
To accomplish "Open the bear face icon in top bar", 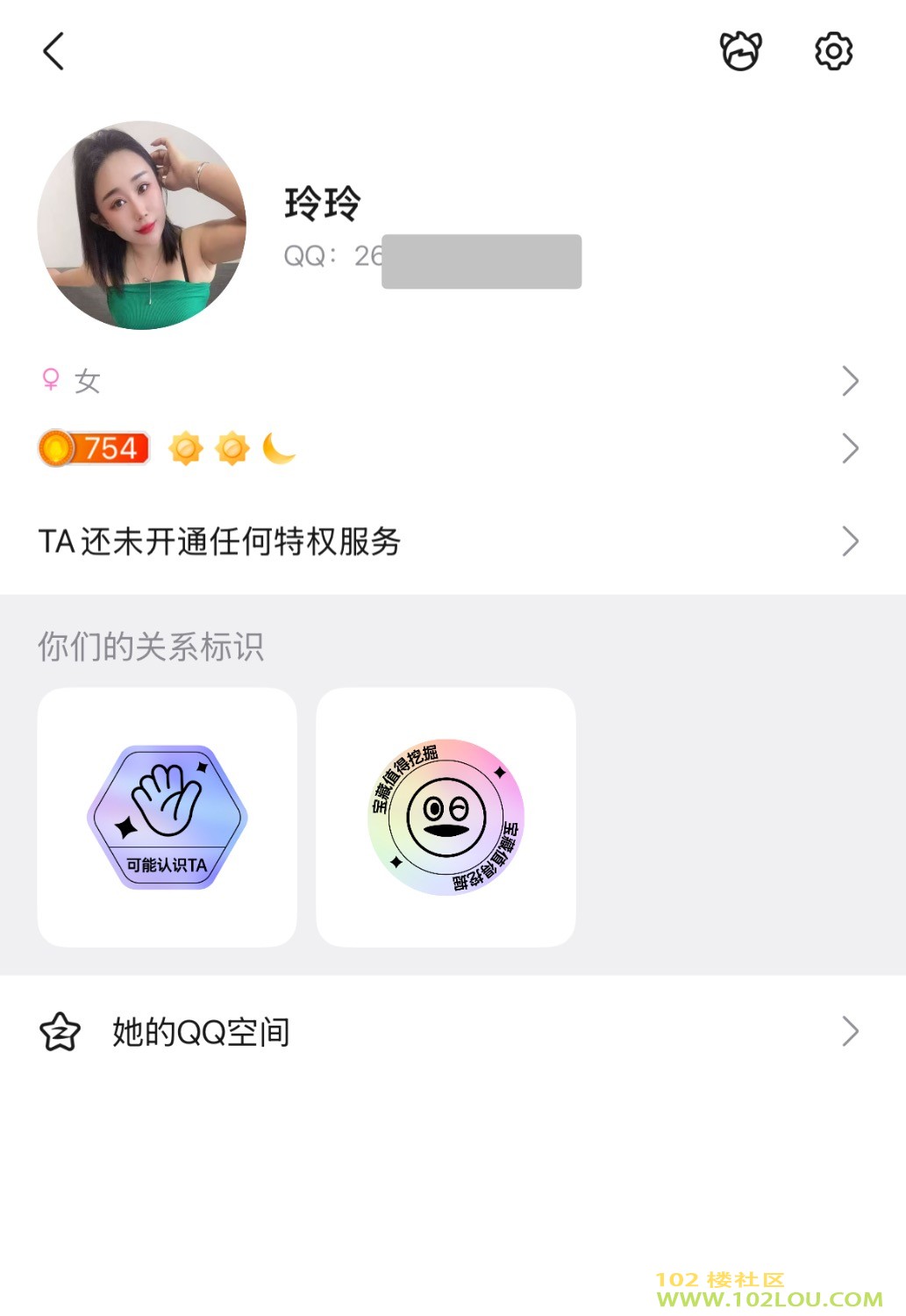I will [x=740, y=51].
